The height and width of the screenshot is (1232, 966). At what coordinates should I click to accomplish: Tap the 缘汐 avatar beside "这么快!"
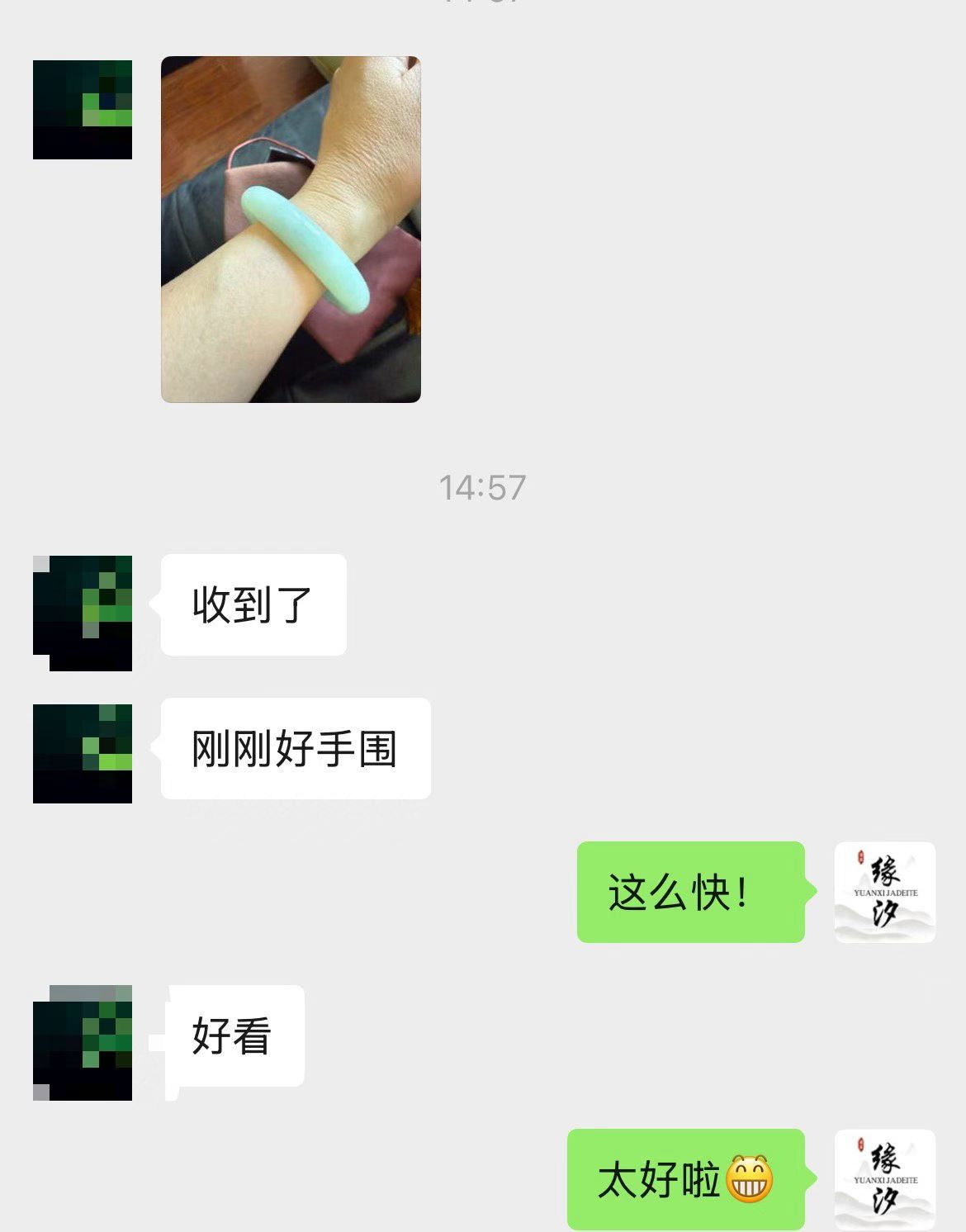click(x=884, y=892)
